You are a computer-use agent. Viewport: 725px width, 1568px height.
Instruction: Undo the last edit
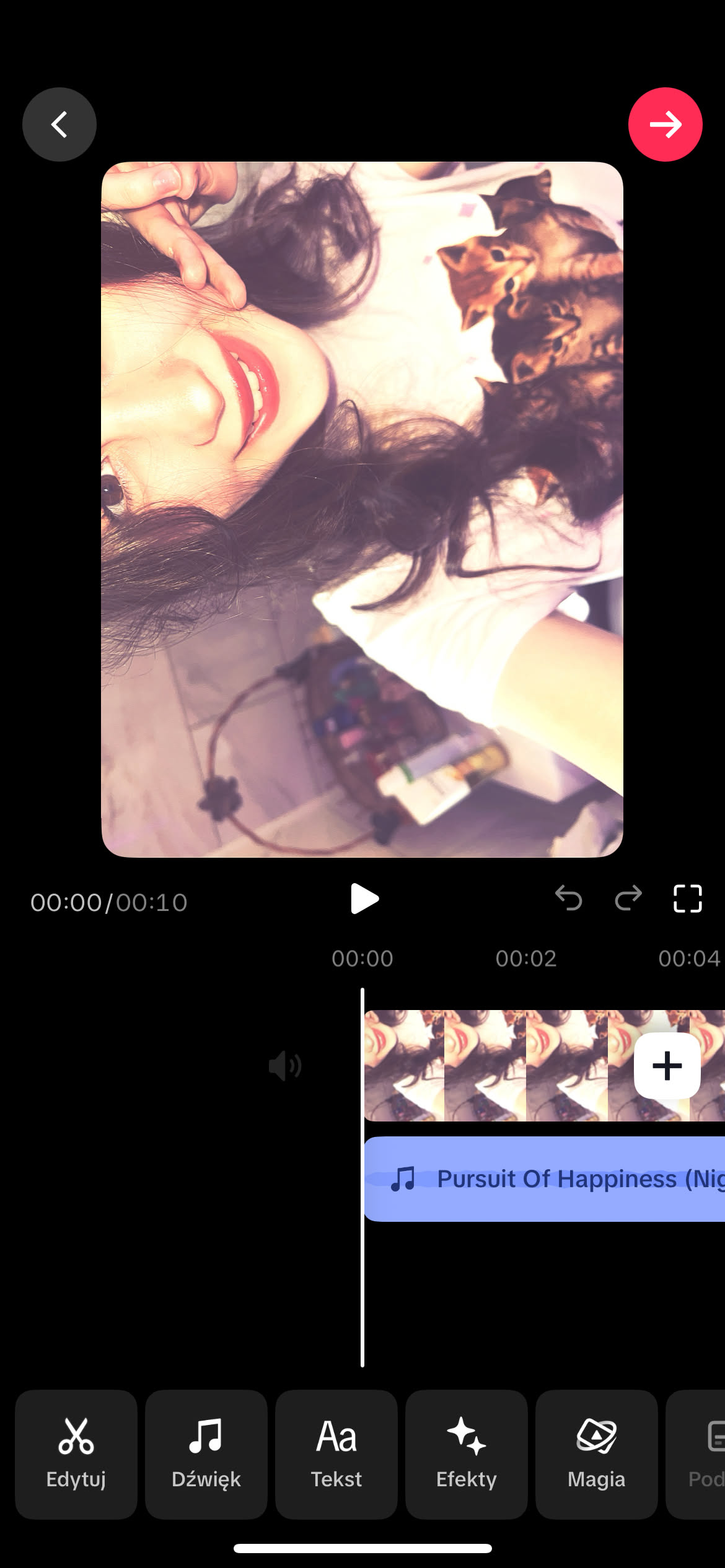click(568, 899)
